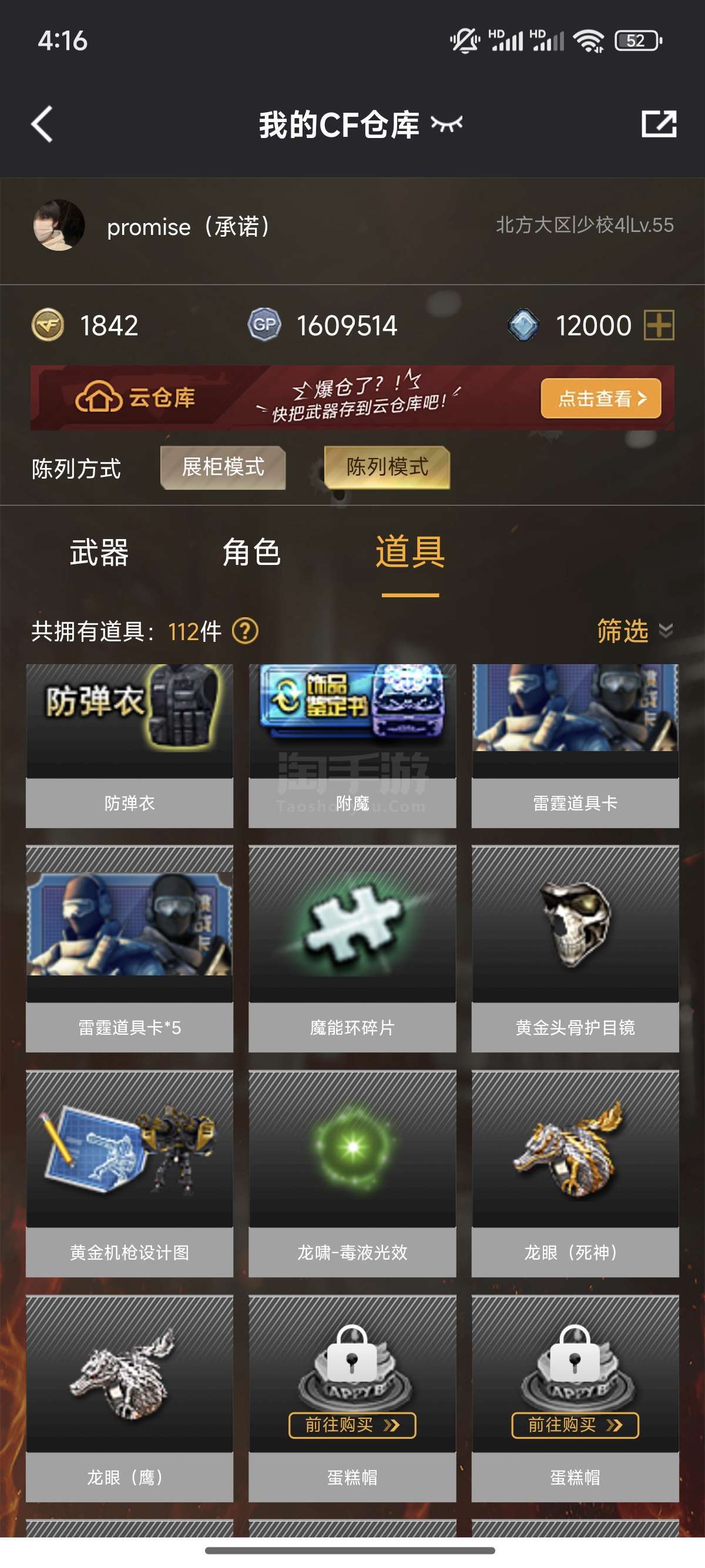Viewport: 705px width, 1568px height.
Task: Tap 点击查看 on the cloud warehouse banner
Action: click(x=600, y=399)
